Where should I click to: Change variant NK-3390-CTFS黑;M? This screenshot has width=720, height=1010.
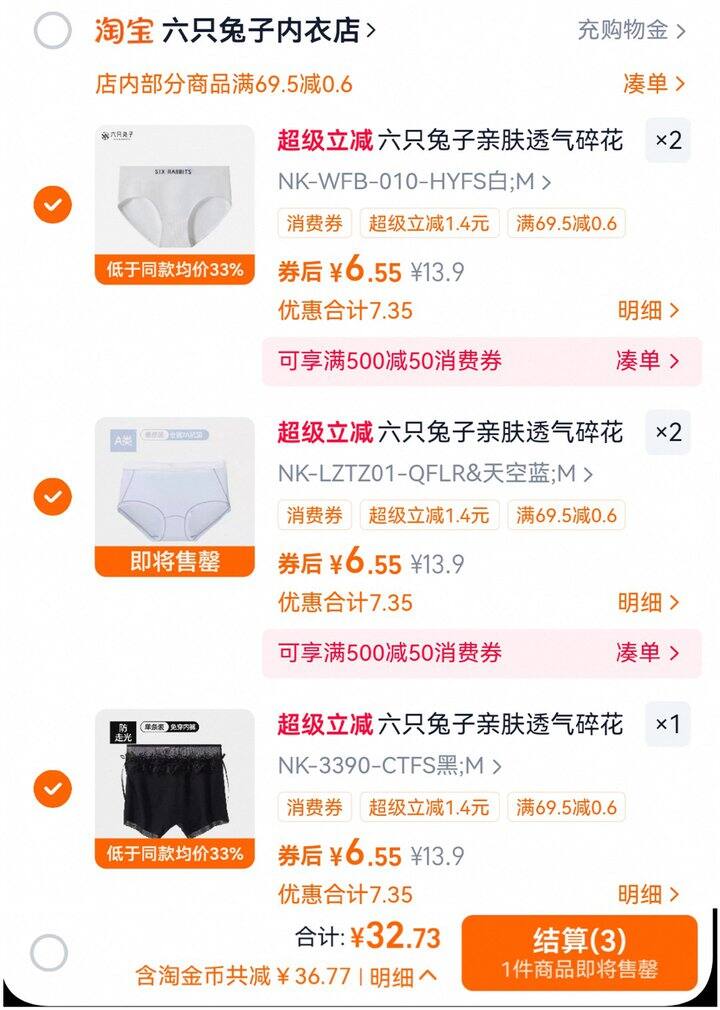(389, 766)
